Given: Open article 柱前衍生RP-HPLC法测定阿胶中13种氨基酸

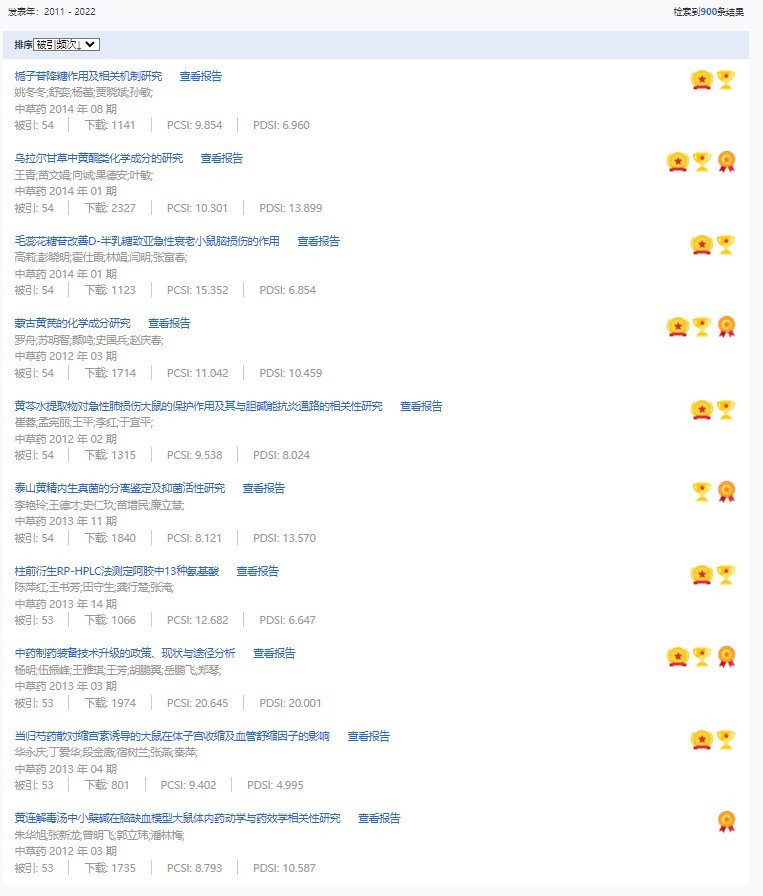Looking at the screenshot, I should tap(116, 571).
